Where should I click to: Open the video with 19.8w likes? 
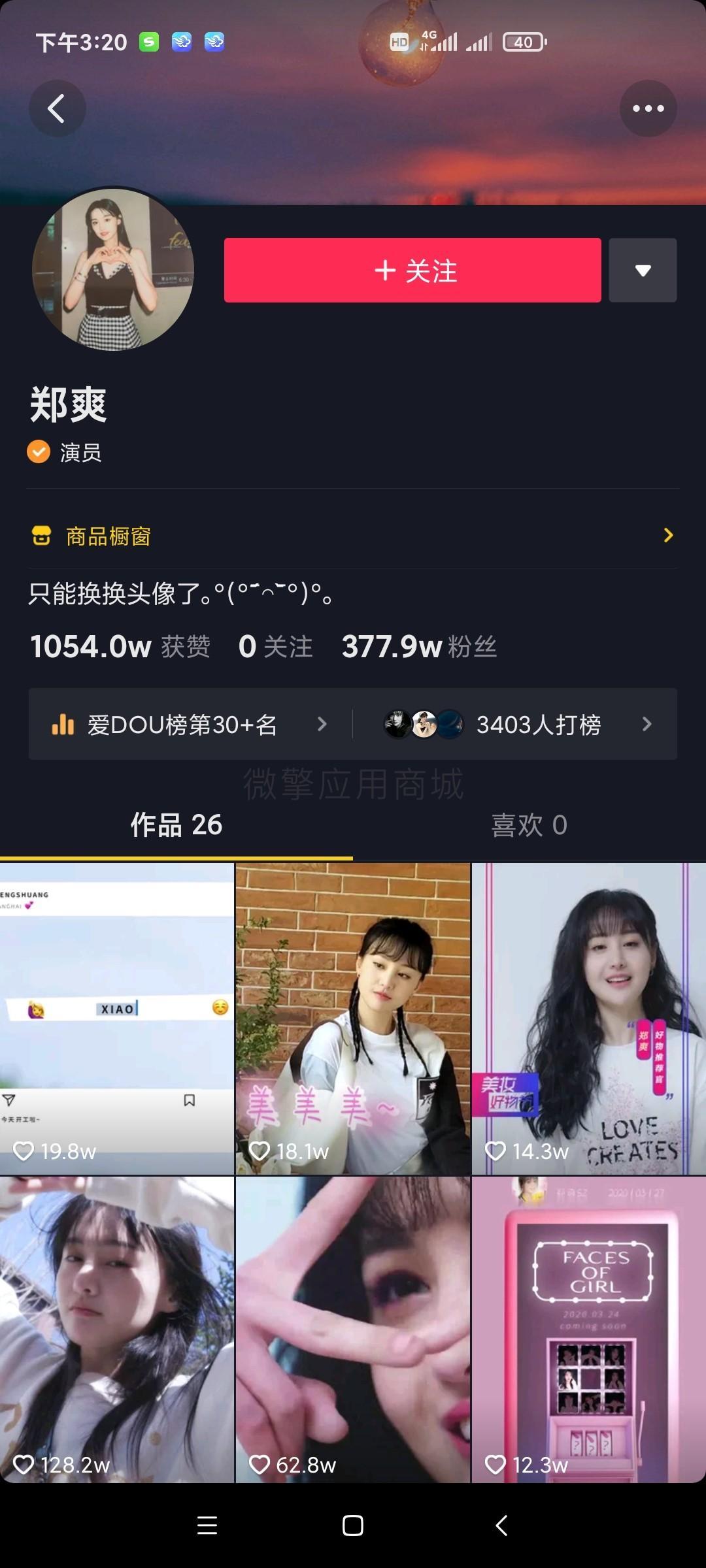click(x=117, y=1019)
